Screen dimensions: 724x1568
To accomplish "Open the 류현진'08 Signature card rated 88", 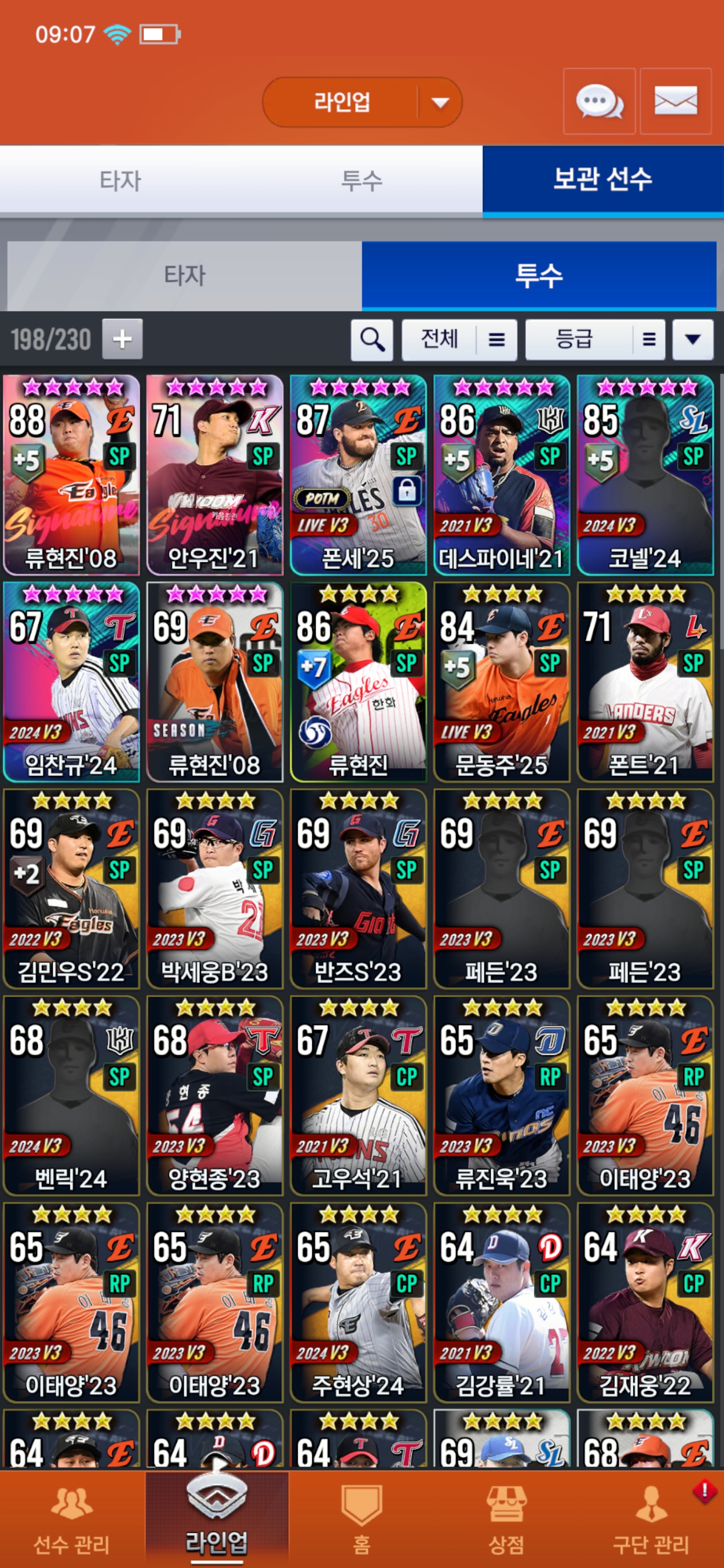I will [x=71, y=475].
